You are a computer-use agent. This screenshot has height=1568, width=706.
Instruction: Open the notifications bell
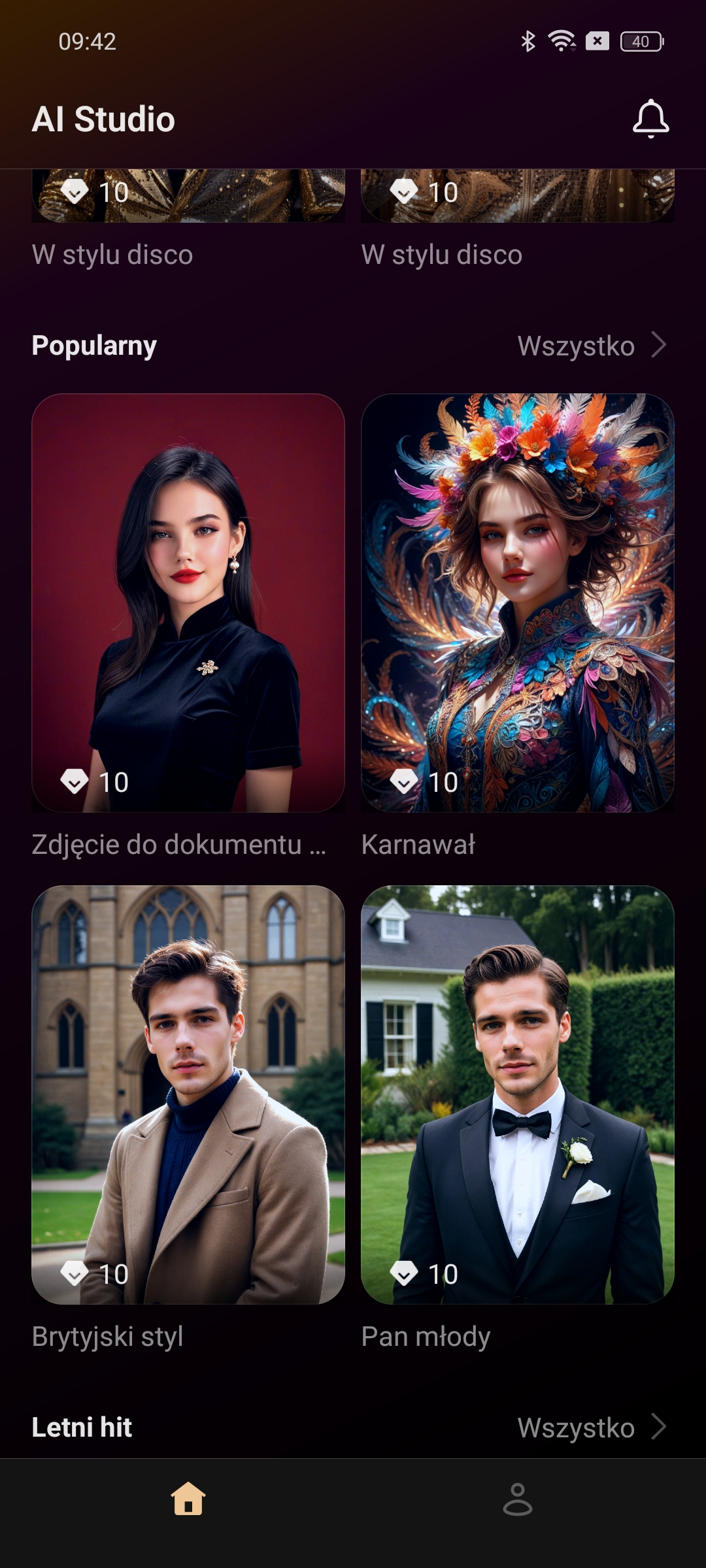650,119
